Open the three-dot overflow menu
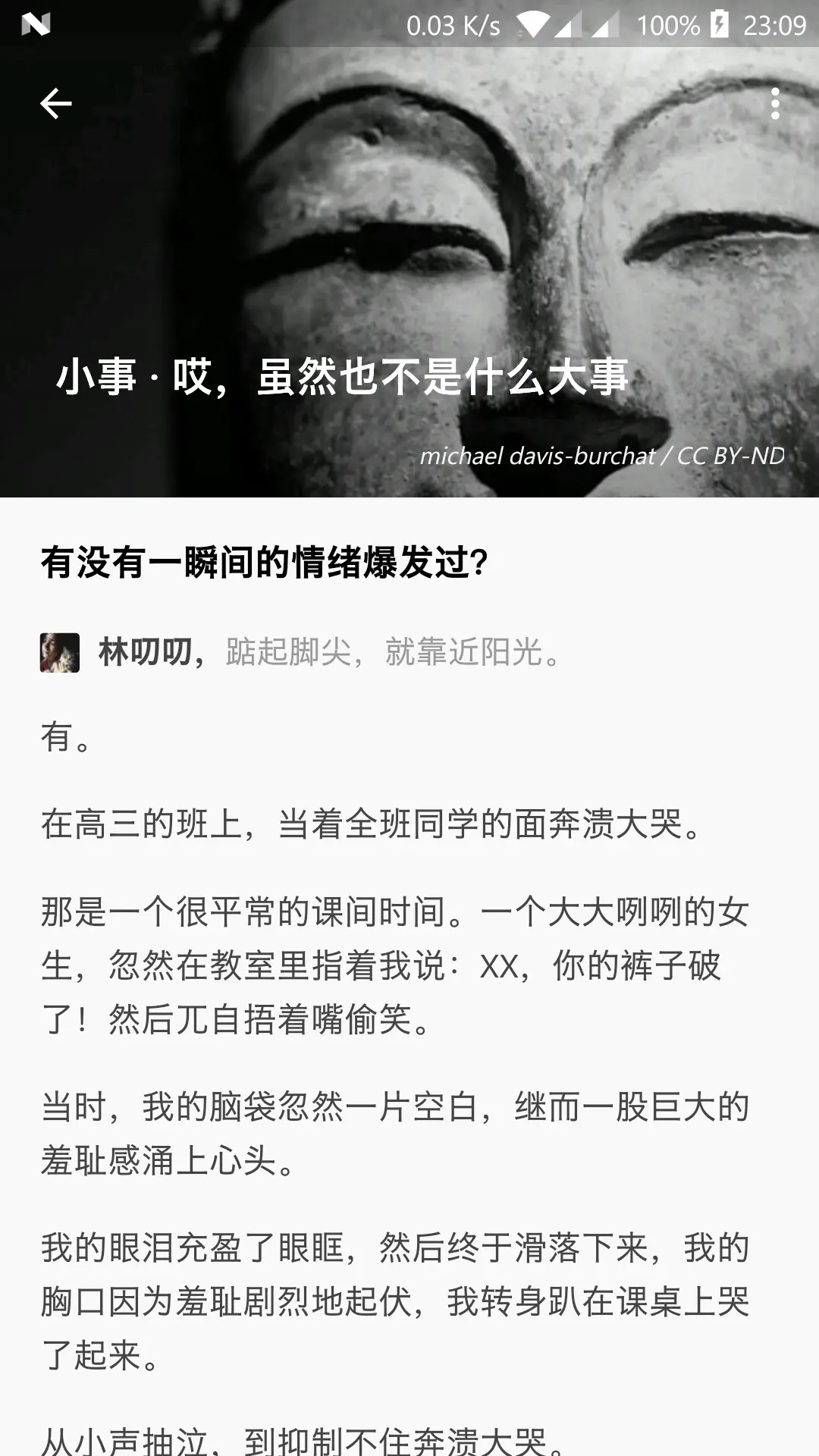Screen dimensions: 819x1456 coord(774,104)
